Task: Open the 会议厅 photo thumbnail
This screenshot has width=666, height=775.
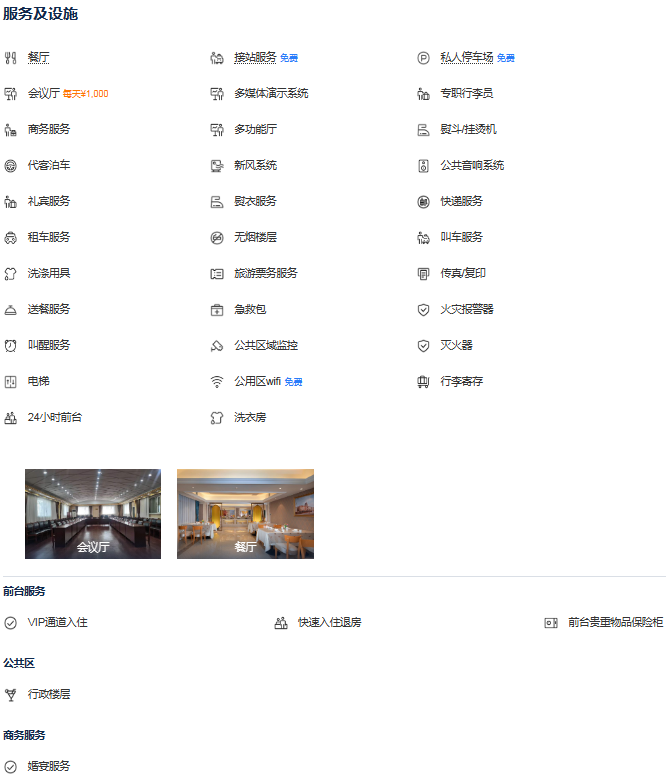Action: [x=93, y=513]
